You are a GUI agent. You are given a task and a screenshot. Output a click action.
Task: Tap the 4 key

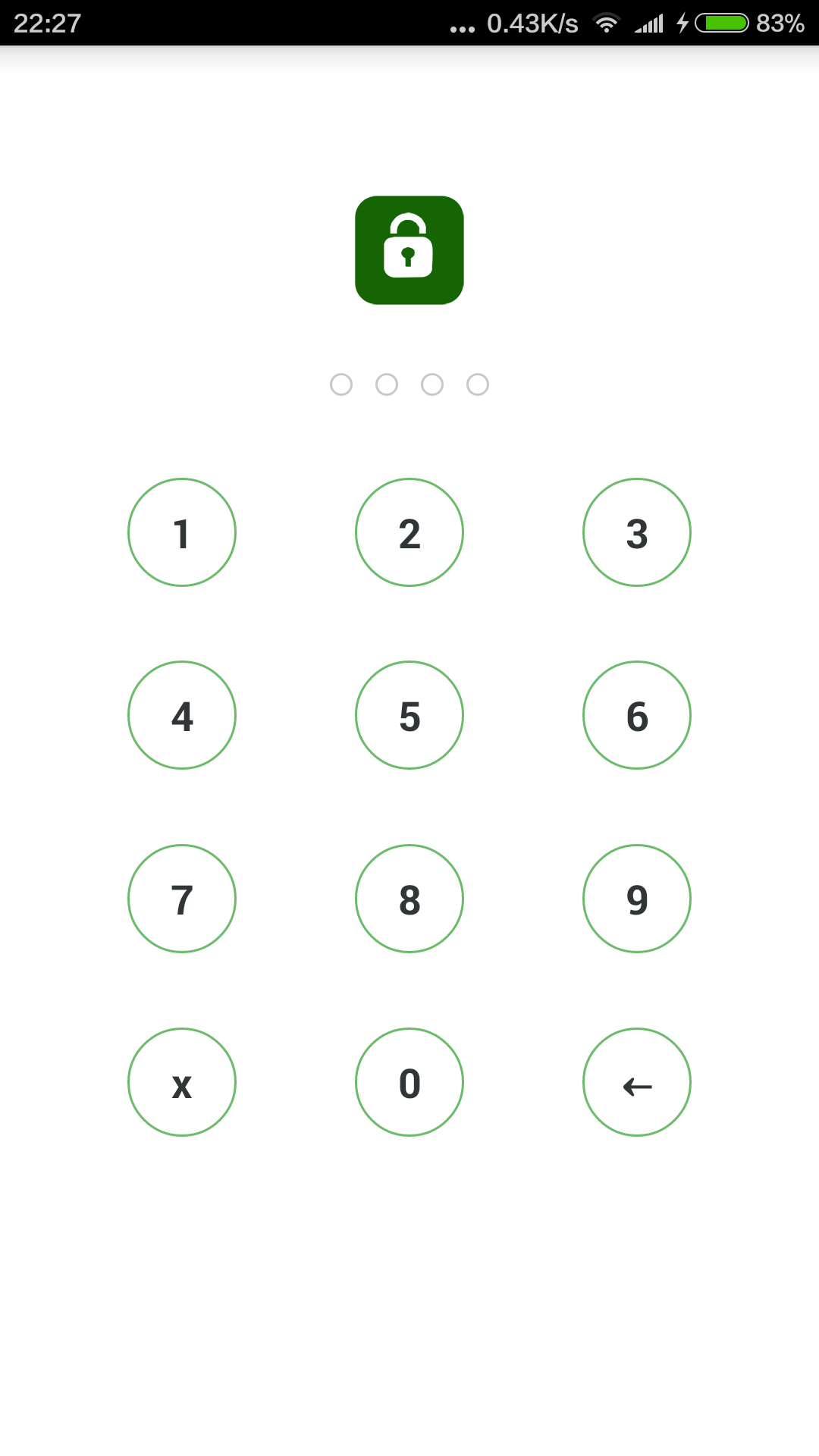click(x=182, y=715)
